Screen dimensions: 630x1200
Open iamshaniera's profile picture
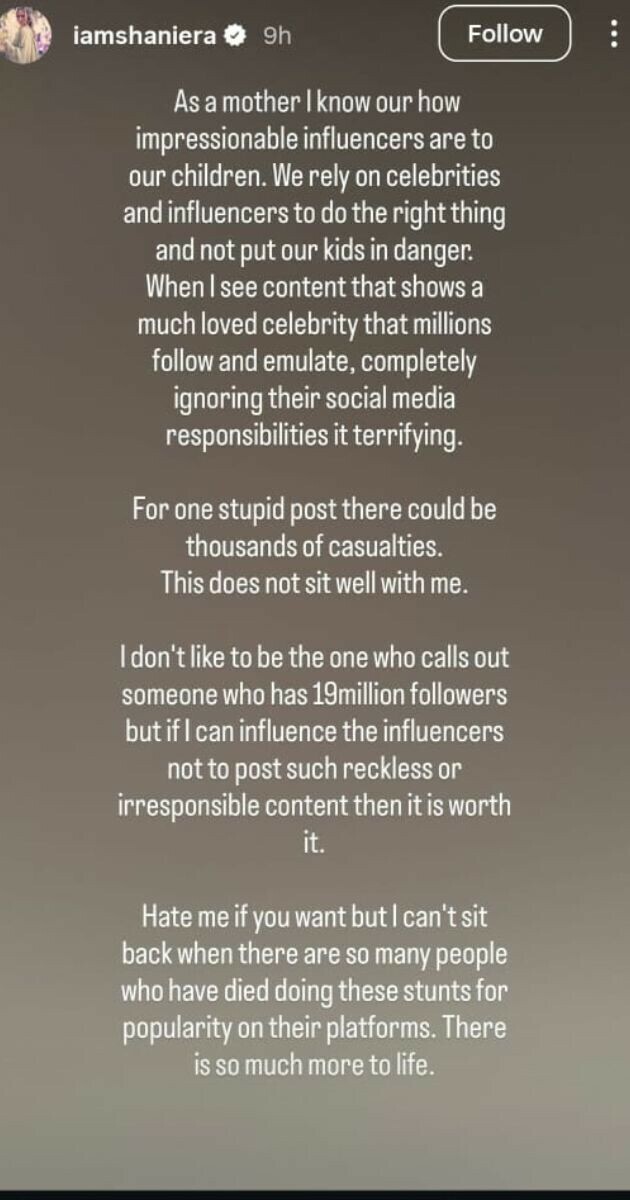pos(32,35)
